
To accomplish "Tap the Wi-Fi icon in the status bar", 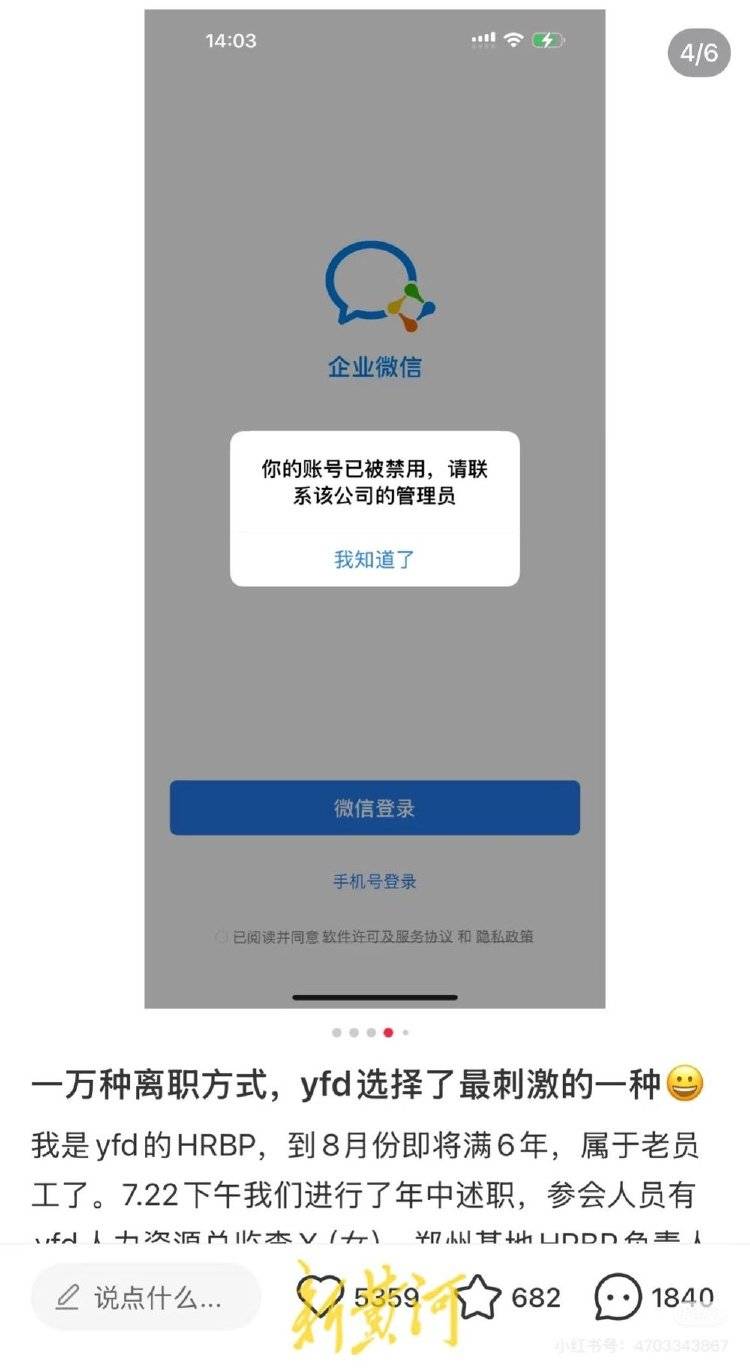I will point(512,41).
